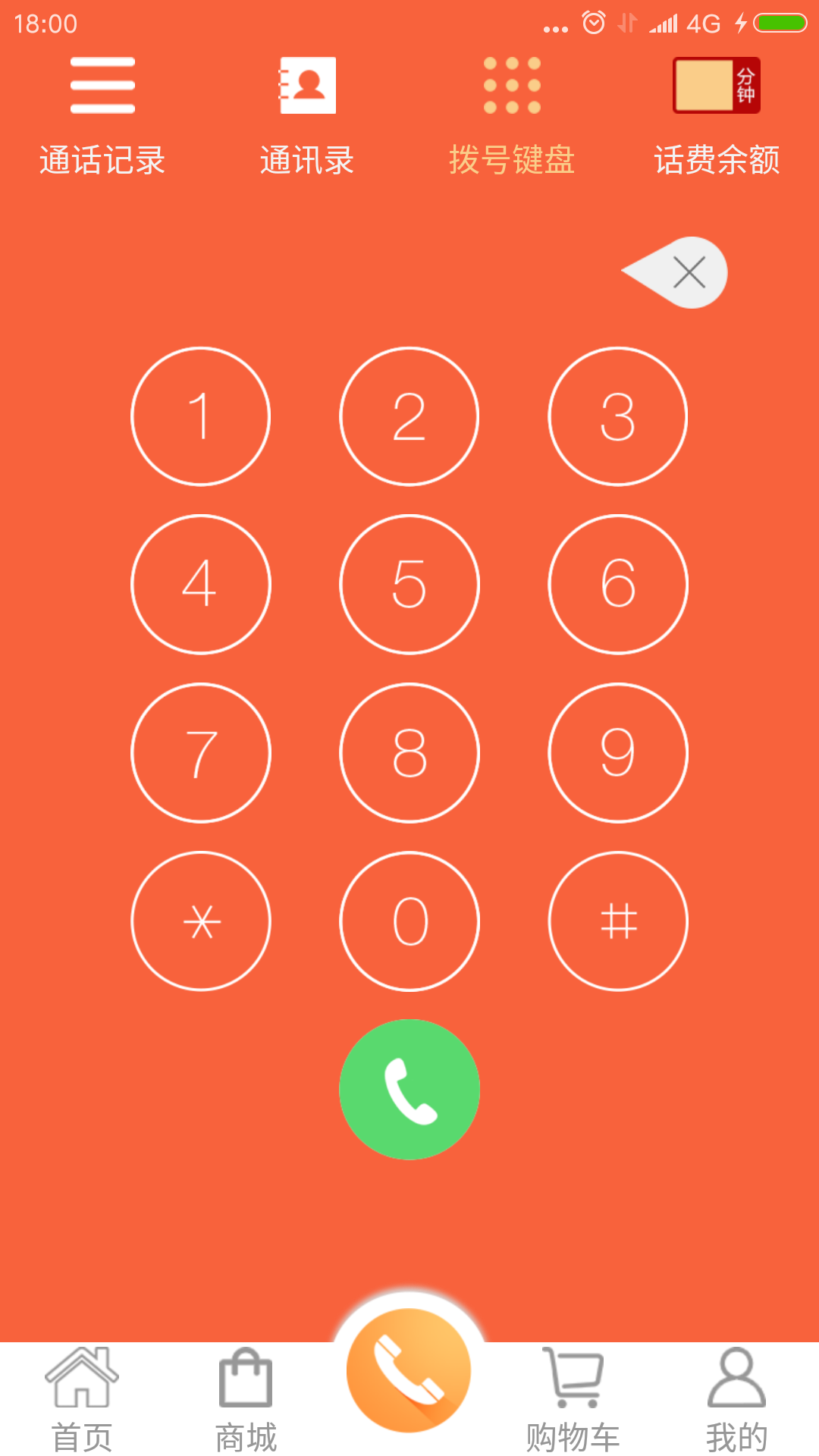Enter digit 5 on the keypad
The height and width of the screenshot is (1456, 819).
point(409,584)
